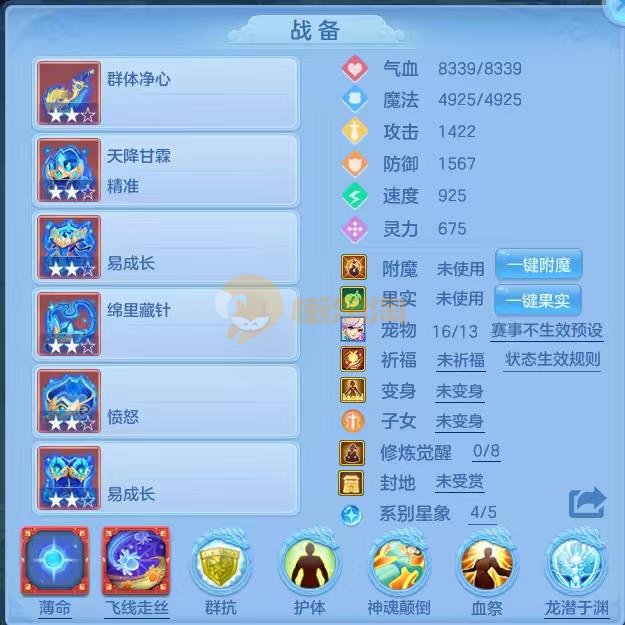Tap 未变身 next to 子女

pos(459,421)
